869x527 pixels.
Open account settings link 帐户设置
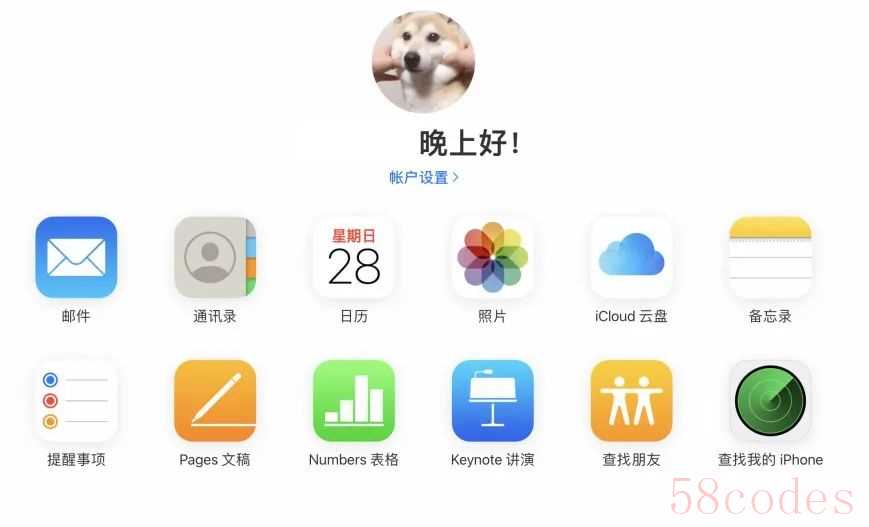(423, 177)
